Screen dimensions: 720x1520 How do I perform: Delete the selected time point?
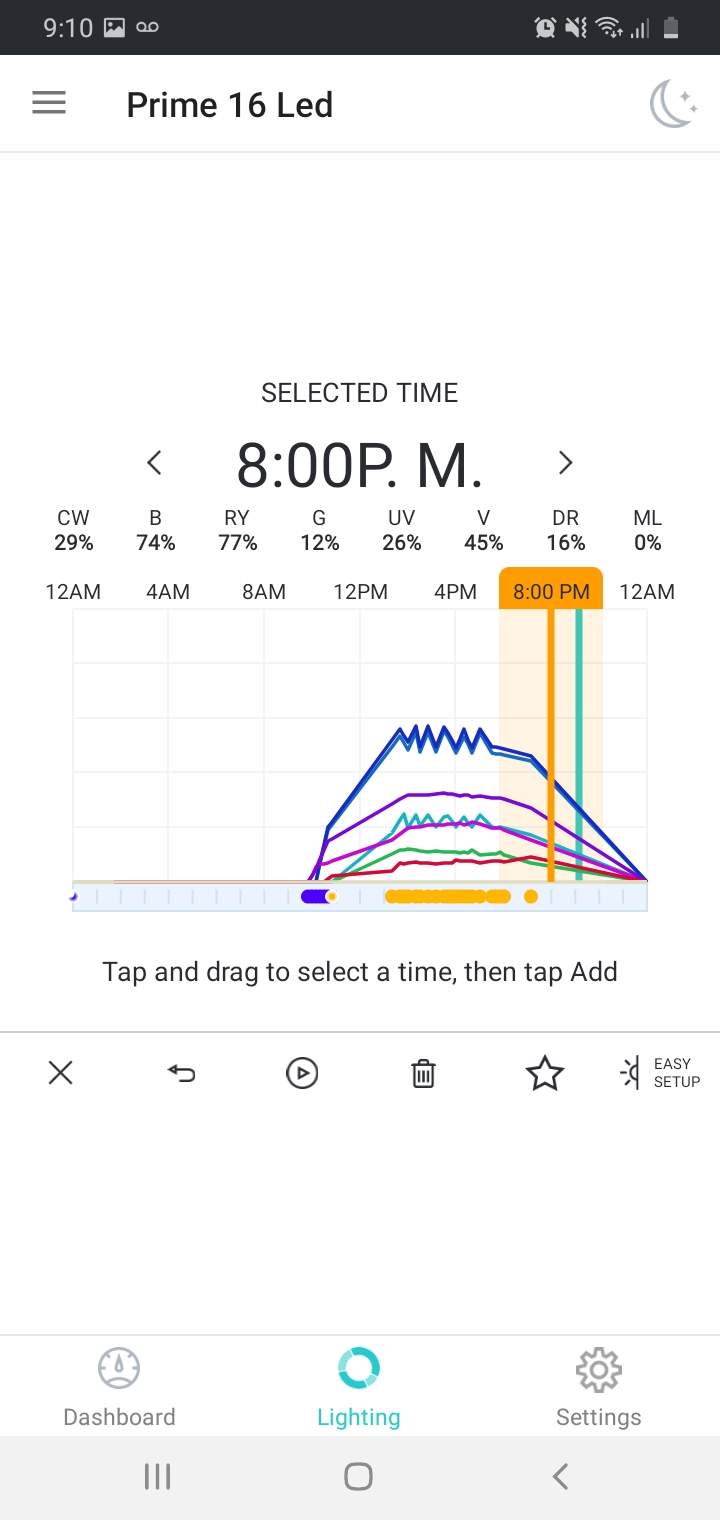(424, 1073)
